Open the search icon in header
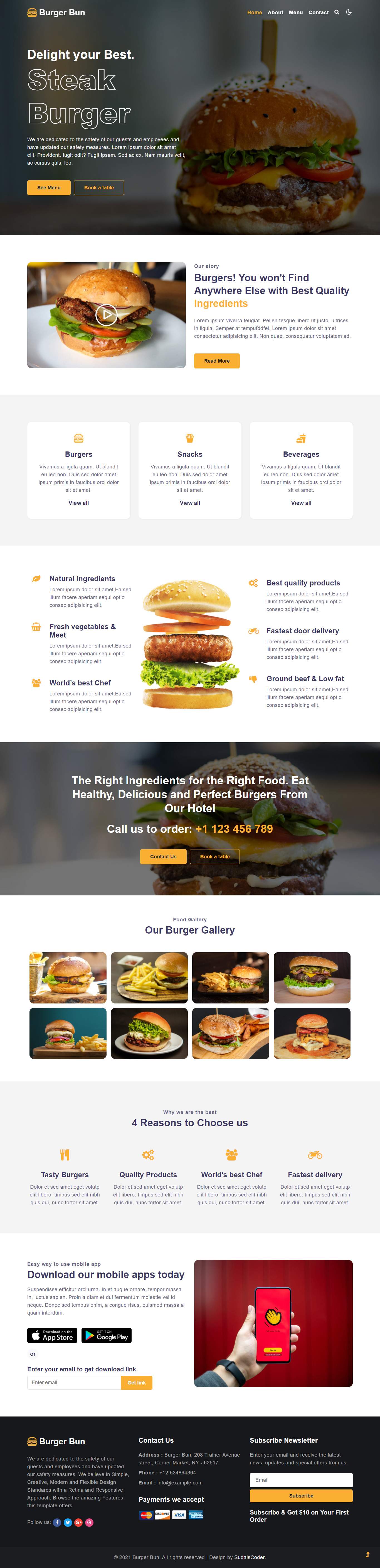Screen dimensions: 380x1568 (x=337, y=12)
